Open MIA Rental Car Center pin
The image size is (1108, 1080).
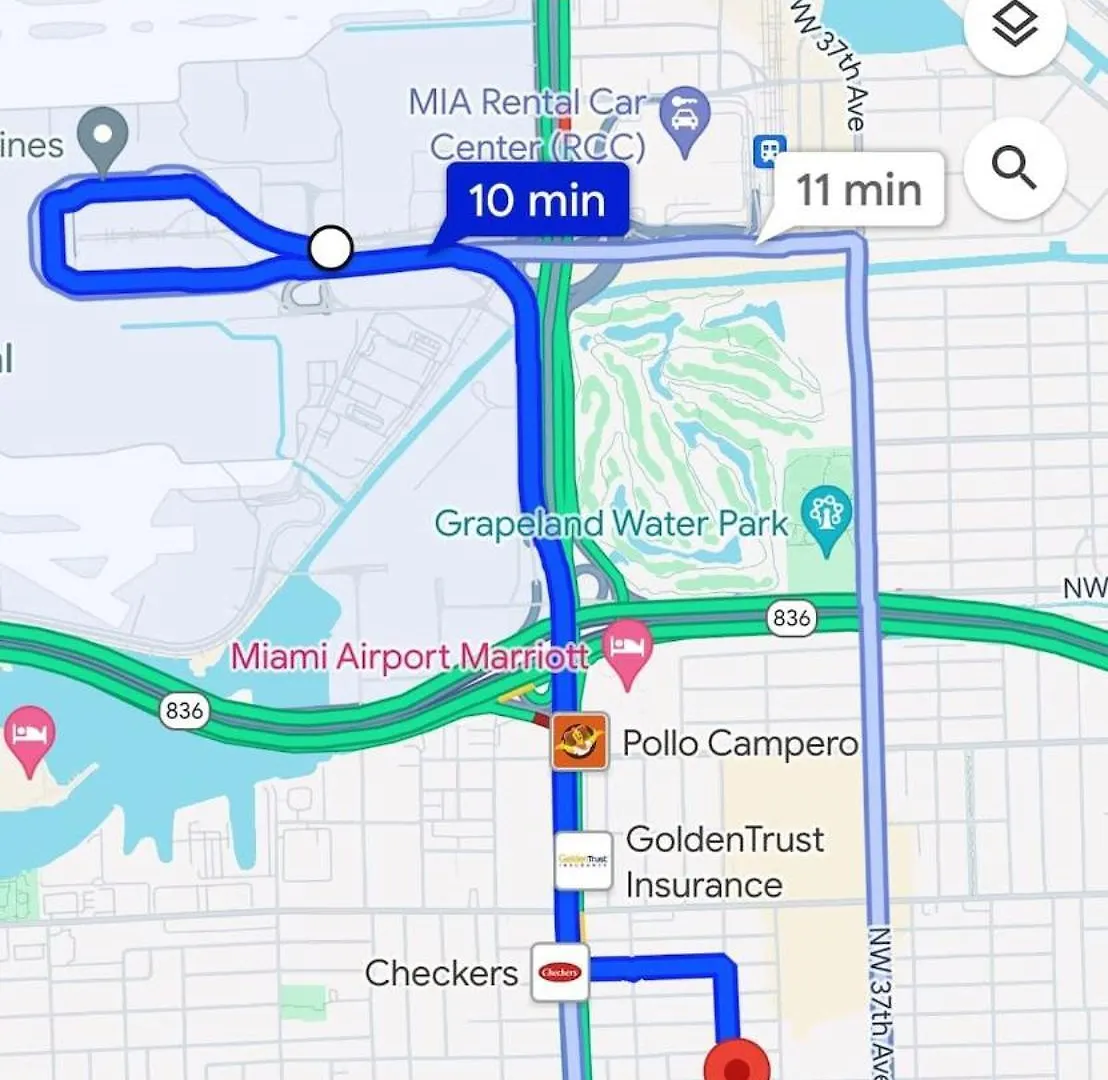[685, 122]
